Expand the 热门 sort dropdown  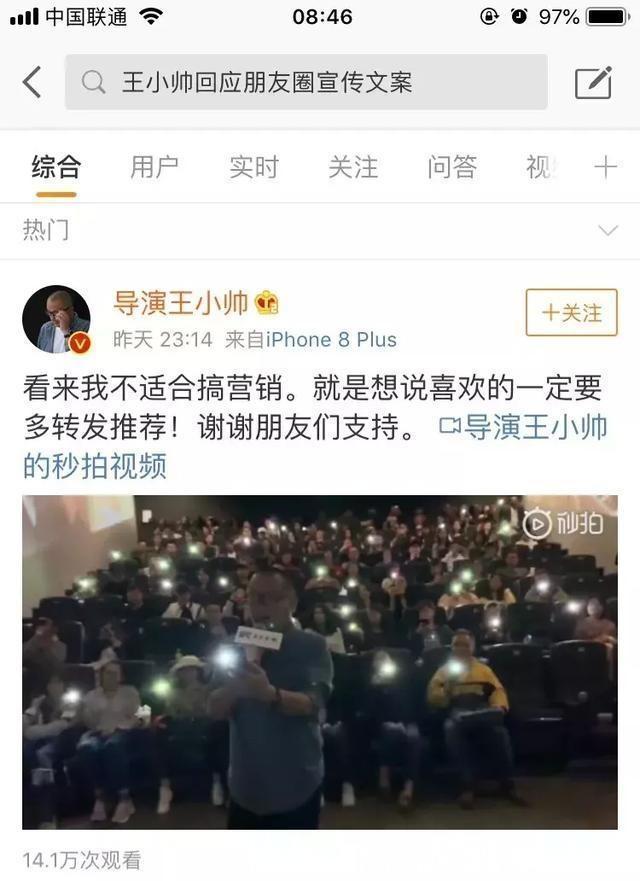click(607, 231)
